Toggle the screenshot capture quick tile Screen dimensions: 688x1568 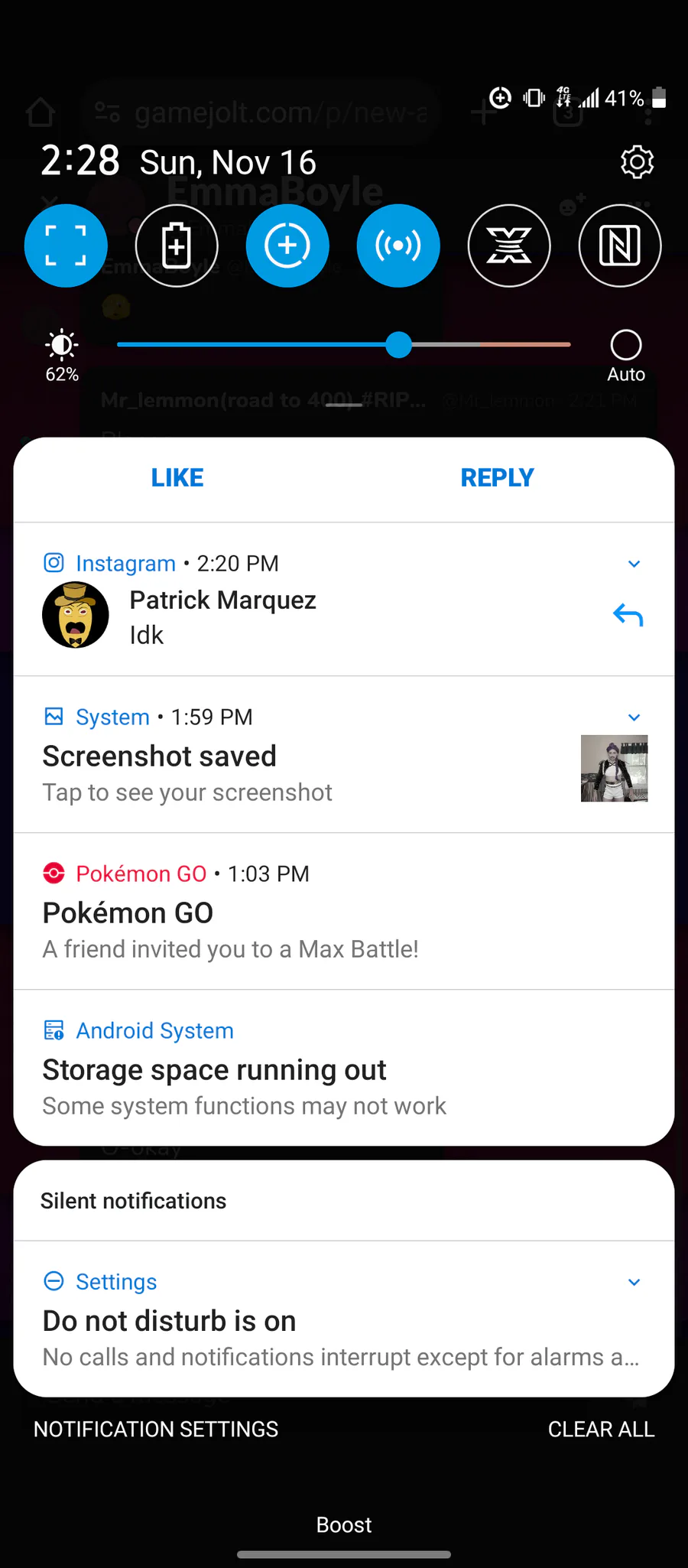[66, 246]
